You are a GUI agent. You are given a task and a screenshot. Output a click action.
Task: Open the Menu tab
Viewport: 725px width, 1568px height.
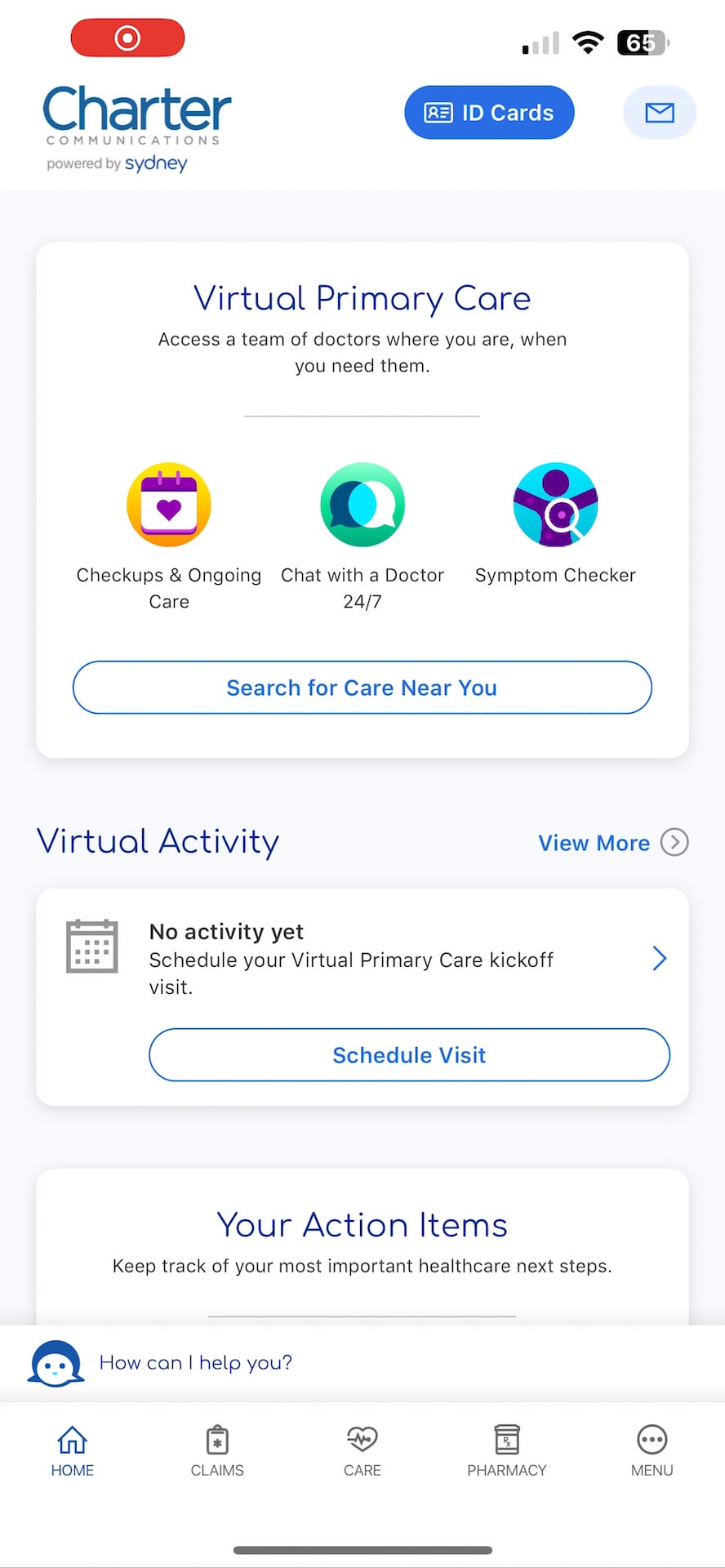click(652, 1451)
